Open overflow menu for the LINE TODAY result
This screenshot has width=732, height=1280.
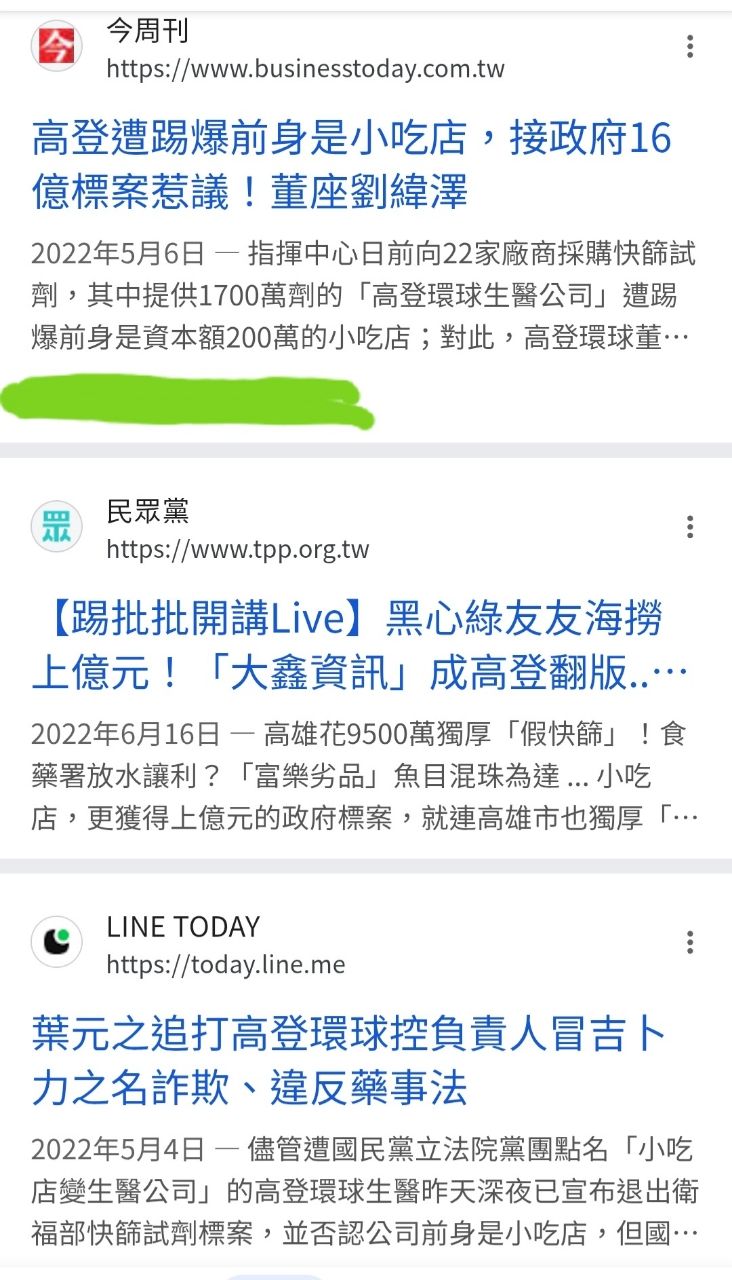click(690, 942)
